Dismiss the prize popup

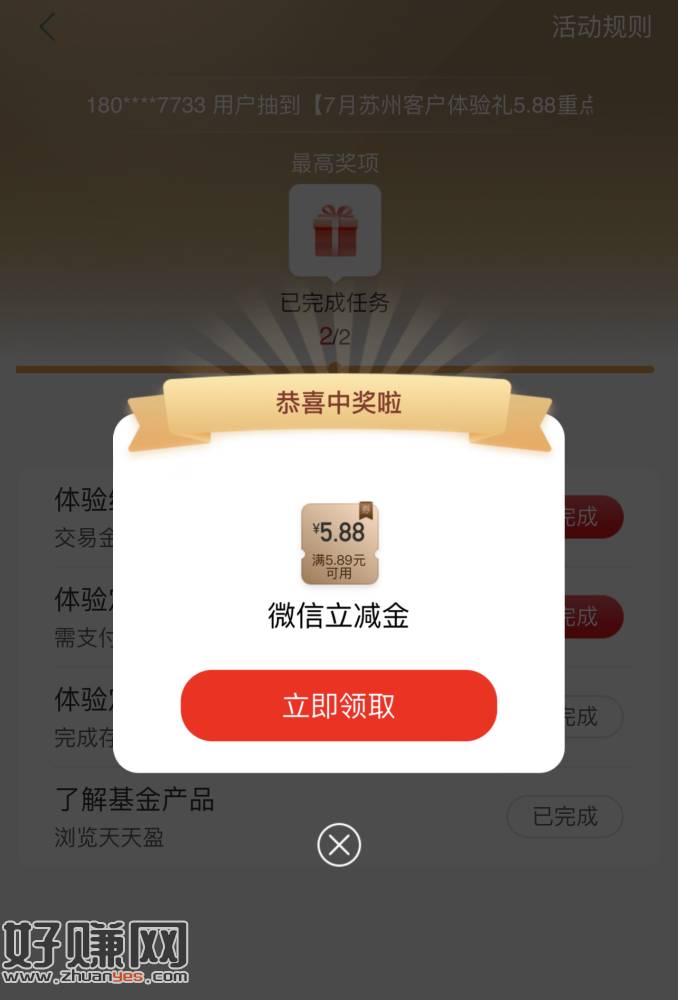coord(339,846)
